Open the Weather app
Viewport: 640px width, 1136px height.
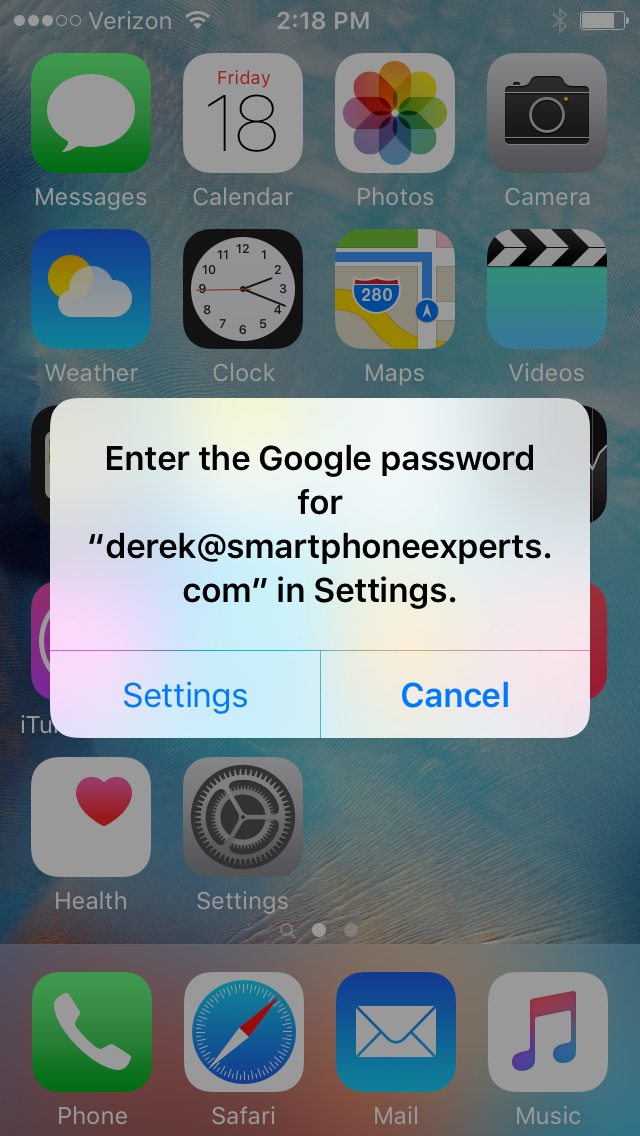(91, 289)
